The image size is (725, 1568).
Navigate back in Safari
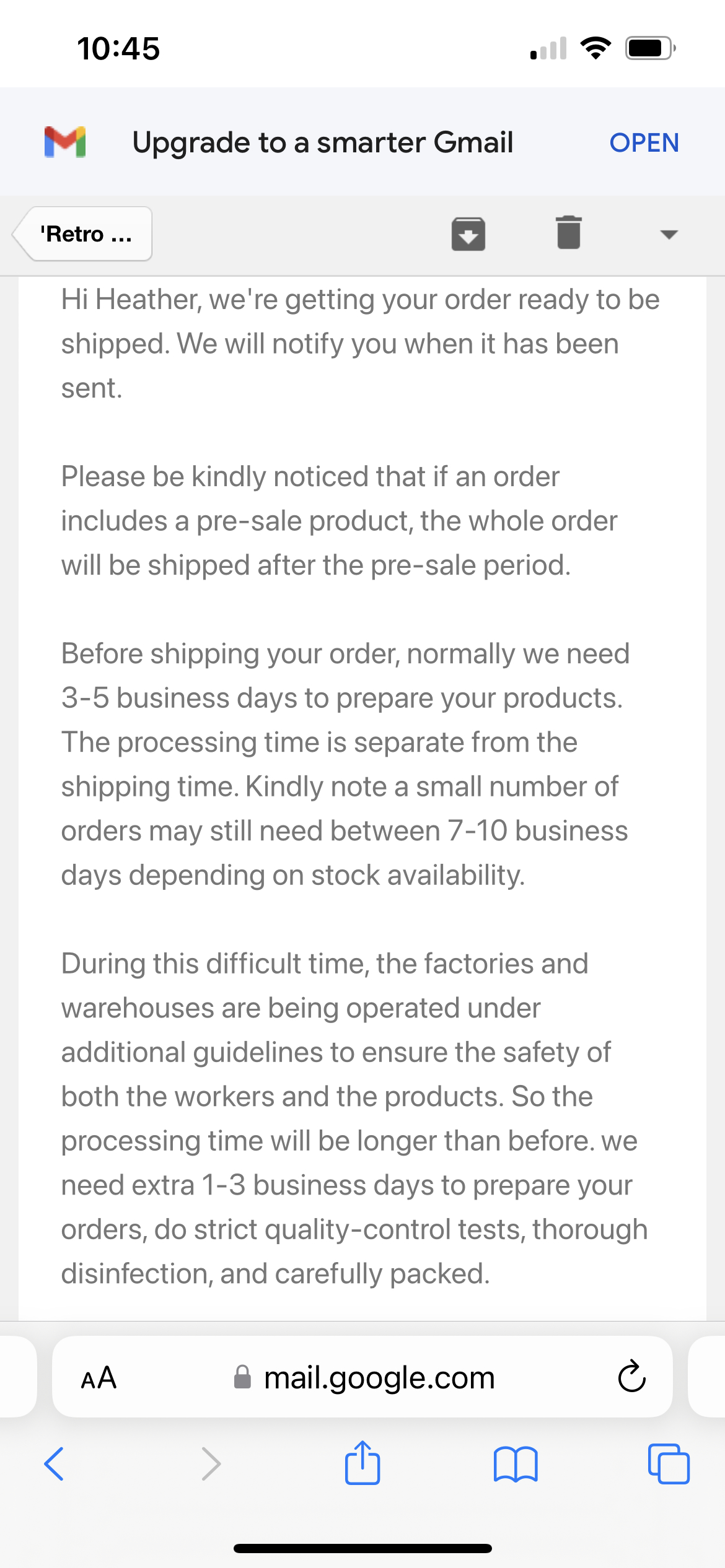point(54,1464)
